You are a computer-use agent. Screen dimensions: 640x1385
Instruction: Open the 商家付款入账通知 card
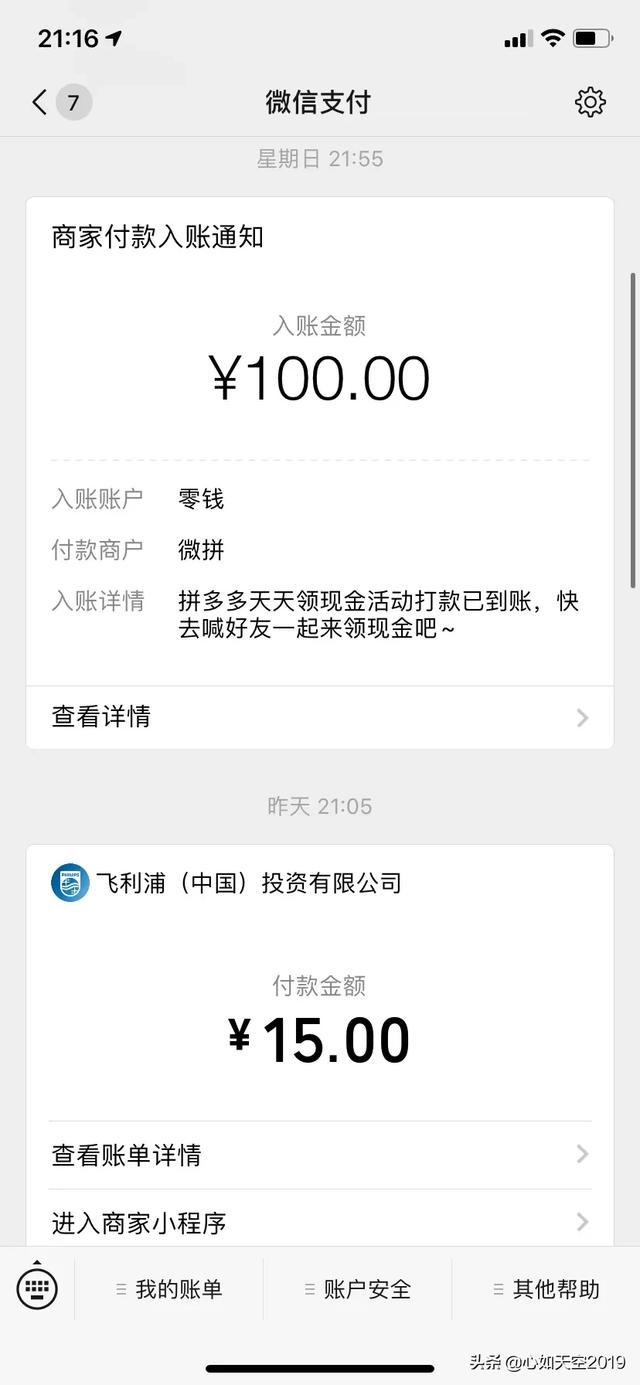tap(320, 472)
